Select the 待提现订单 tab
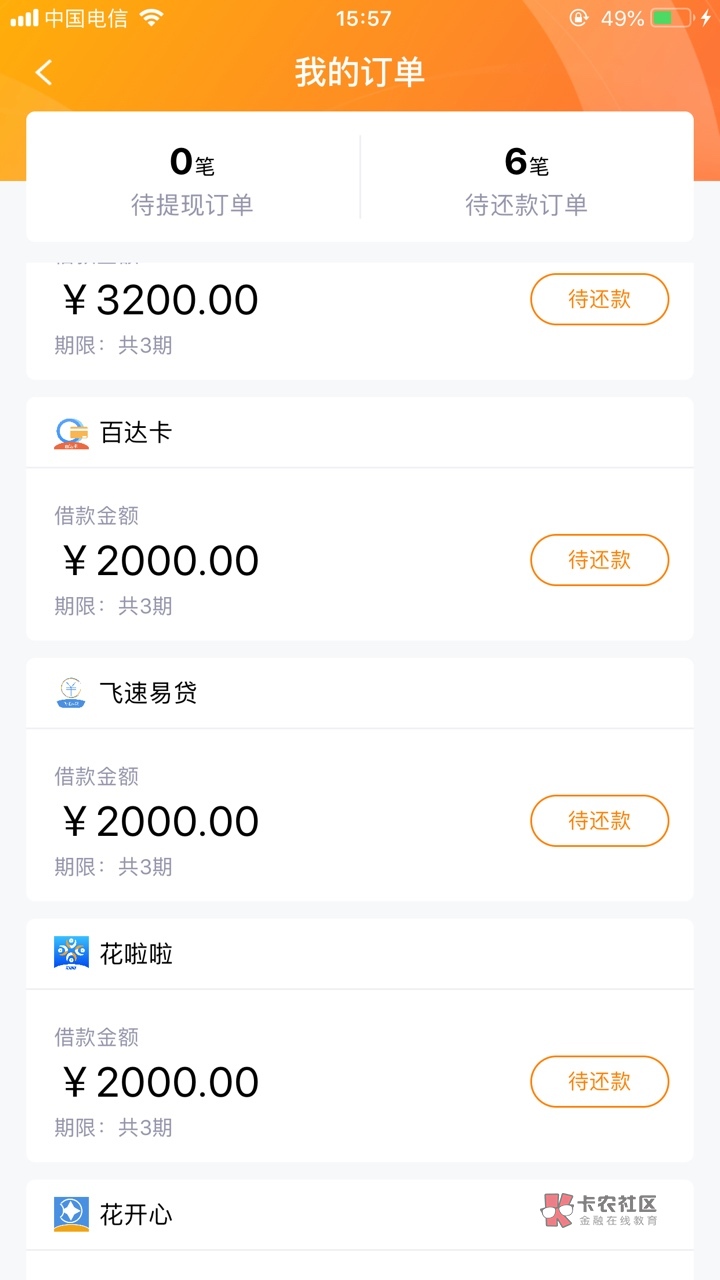Image resolution: width=720 pixels, height=1280 pixels. tap(192, 178)
